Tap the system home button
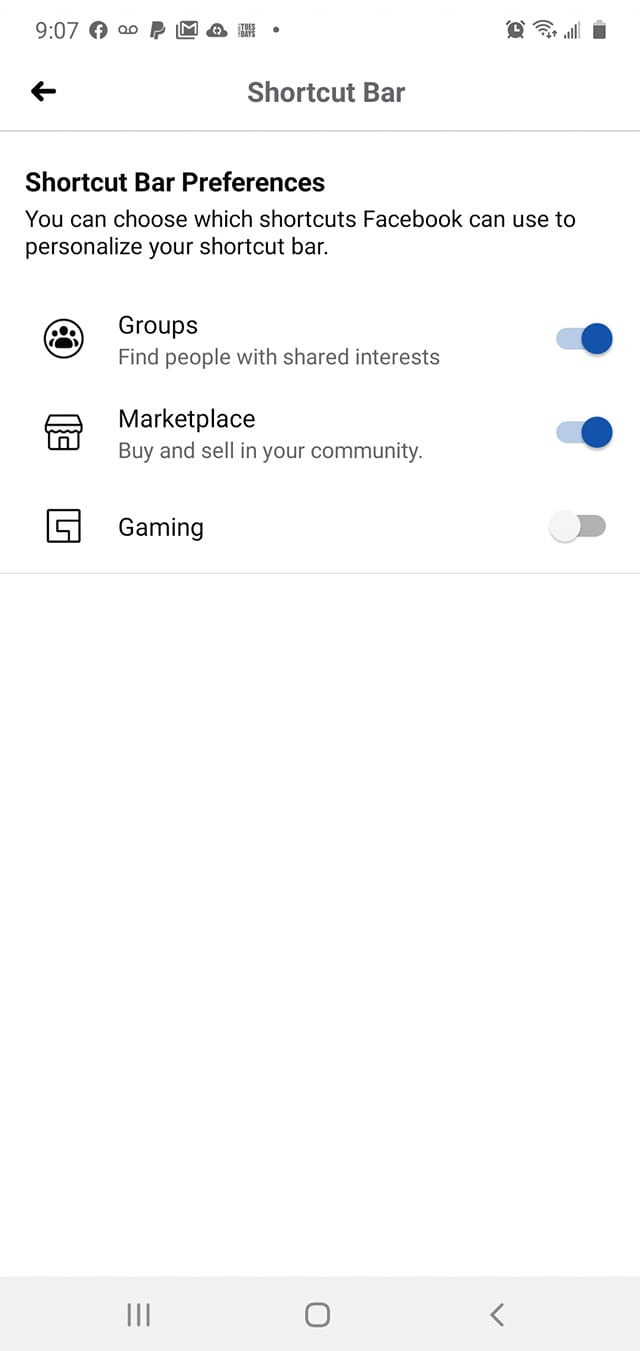This screenshot has height=1351, width=640. tap(317, 1314)
